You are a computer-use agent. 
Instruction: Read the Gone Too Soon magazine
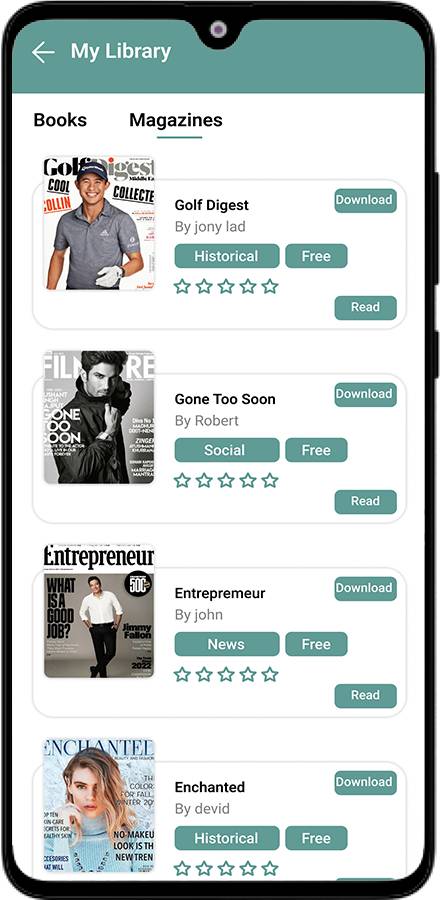point(365,502)
